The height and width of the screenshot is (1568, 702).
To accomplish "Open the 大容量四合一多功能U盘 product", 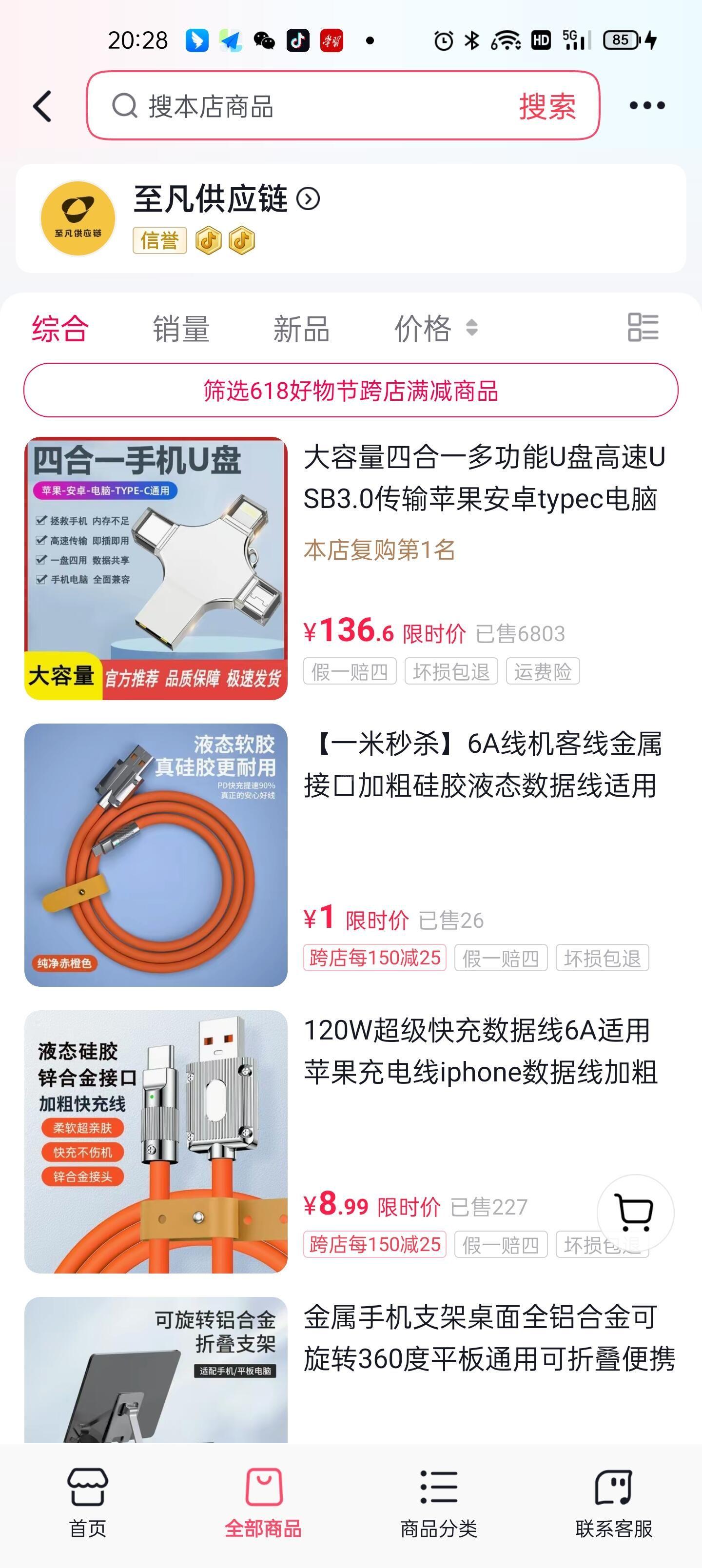I will pyautogui.click(x=484, y=478).
